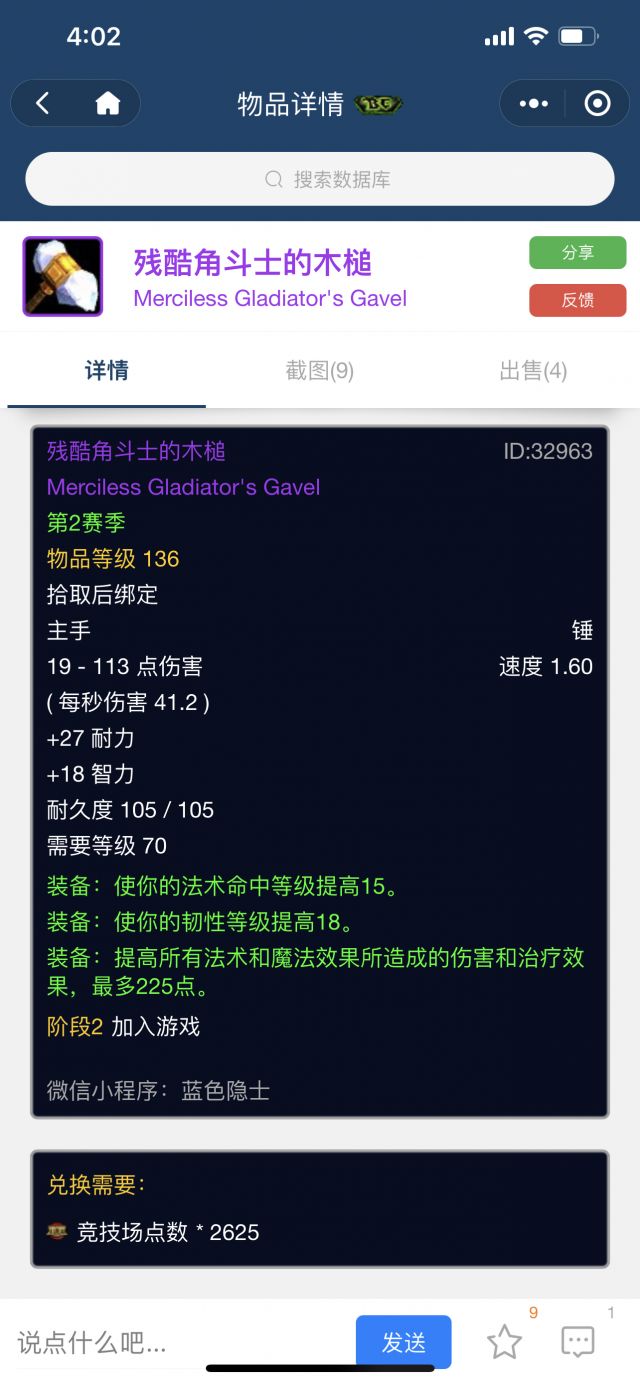Send the comment with 发送
Viewport: 640px width, 1384px height.
(403, 1342)
